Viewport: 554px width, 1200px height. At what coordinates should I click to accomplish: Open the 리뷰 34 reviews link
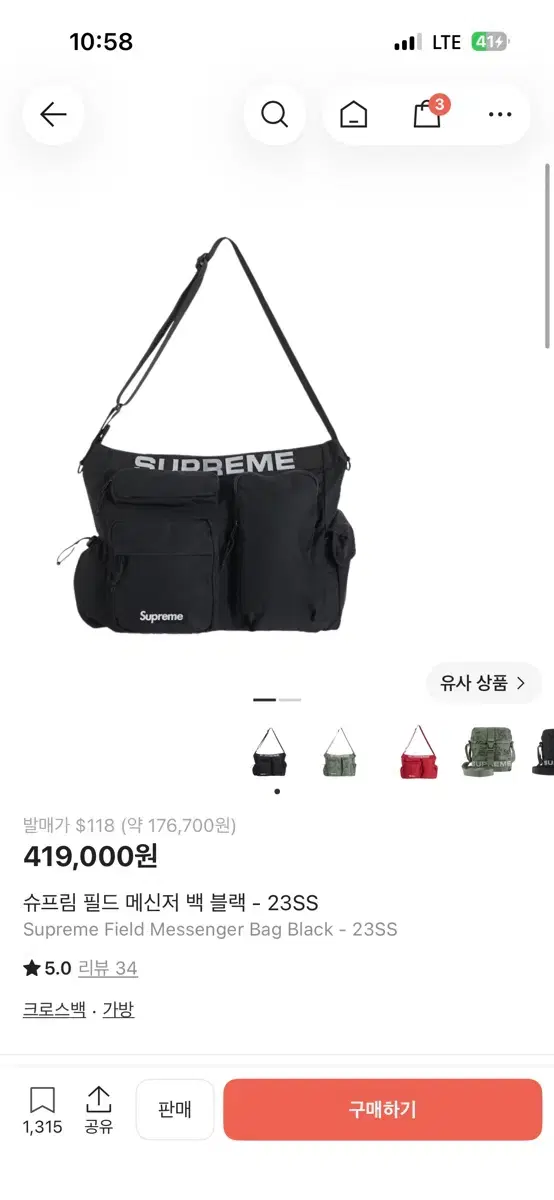pyautogui.click(x=108, y=968)
